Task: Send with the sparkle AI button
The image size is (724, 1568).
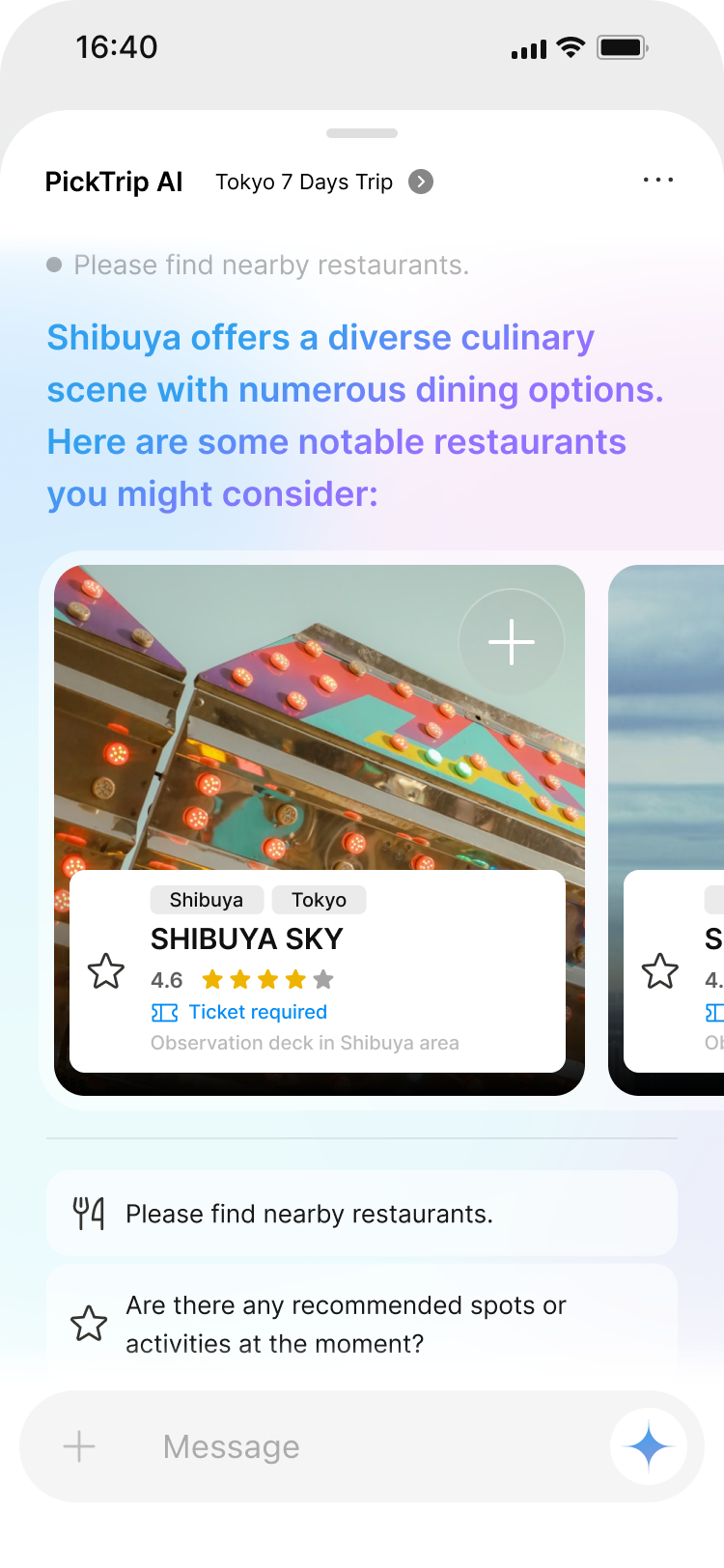Action: click(649, 1446)
